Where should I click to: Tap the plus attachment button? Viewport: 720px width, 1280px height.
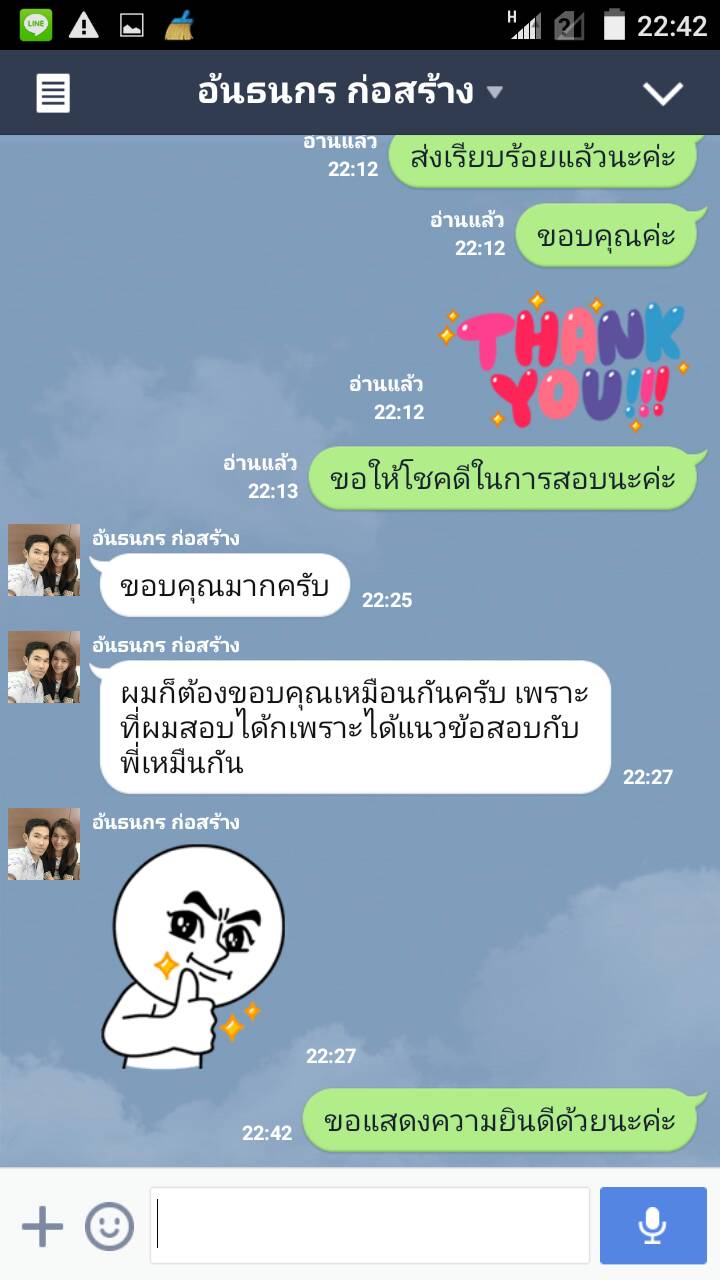coord(42,1226)
